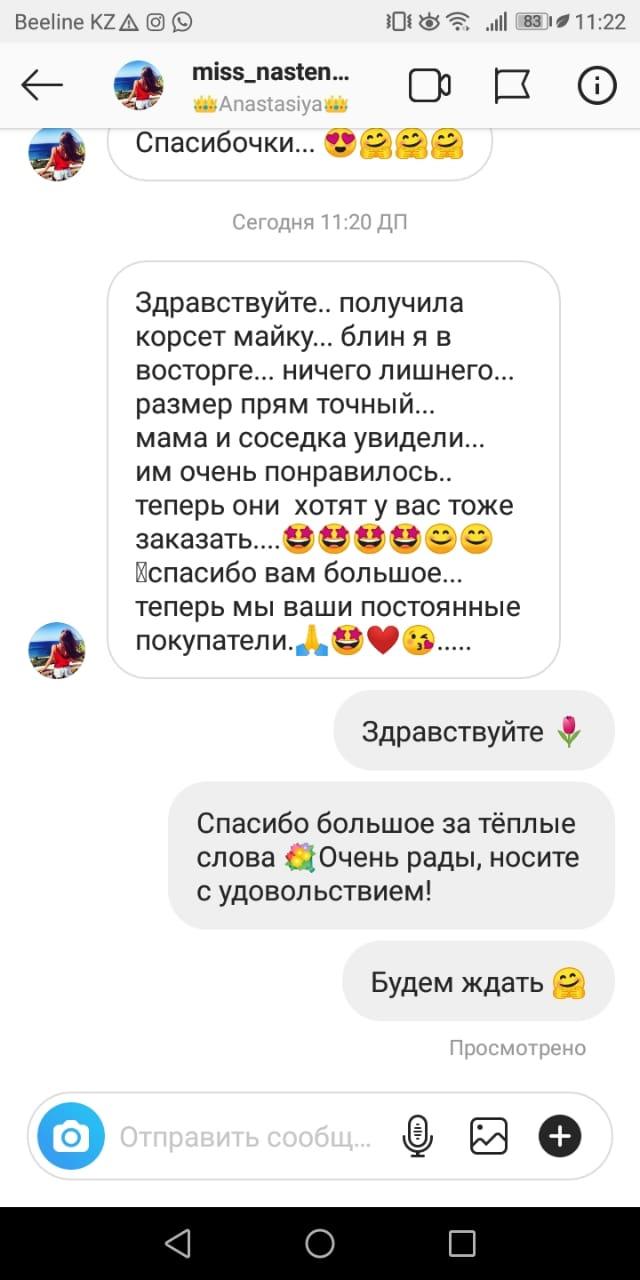
Task: Tap the system home button
Action: click(320, 1243)
